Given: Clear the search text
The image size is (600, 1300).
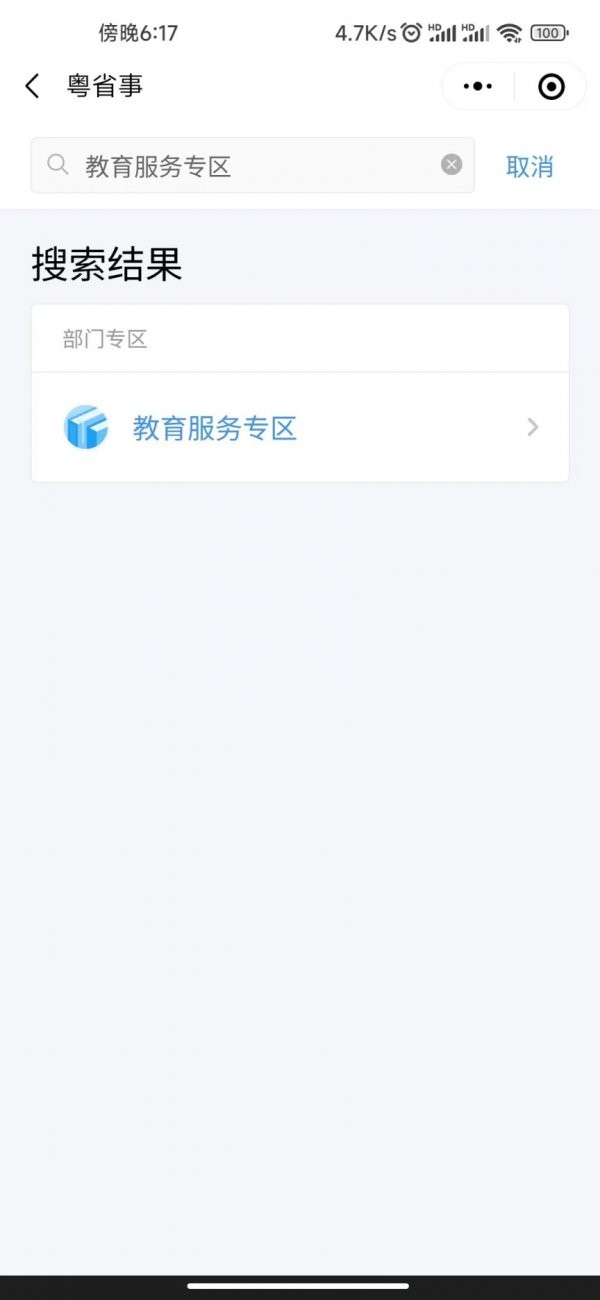Looking at the screenshot, I should point(452,165).
